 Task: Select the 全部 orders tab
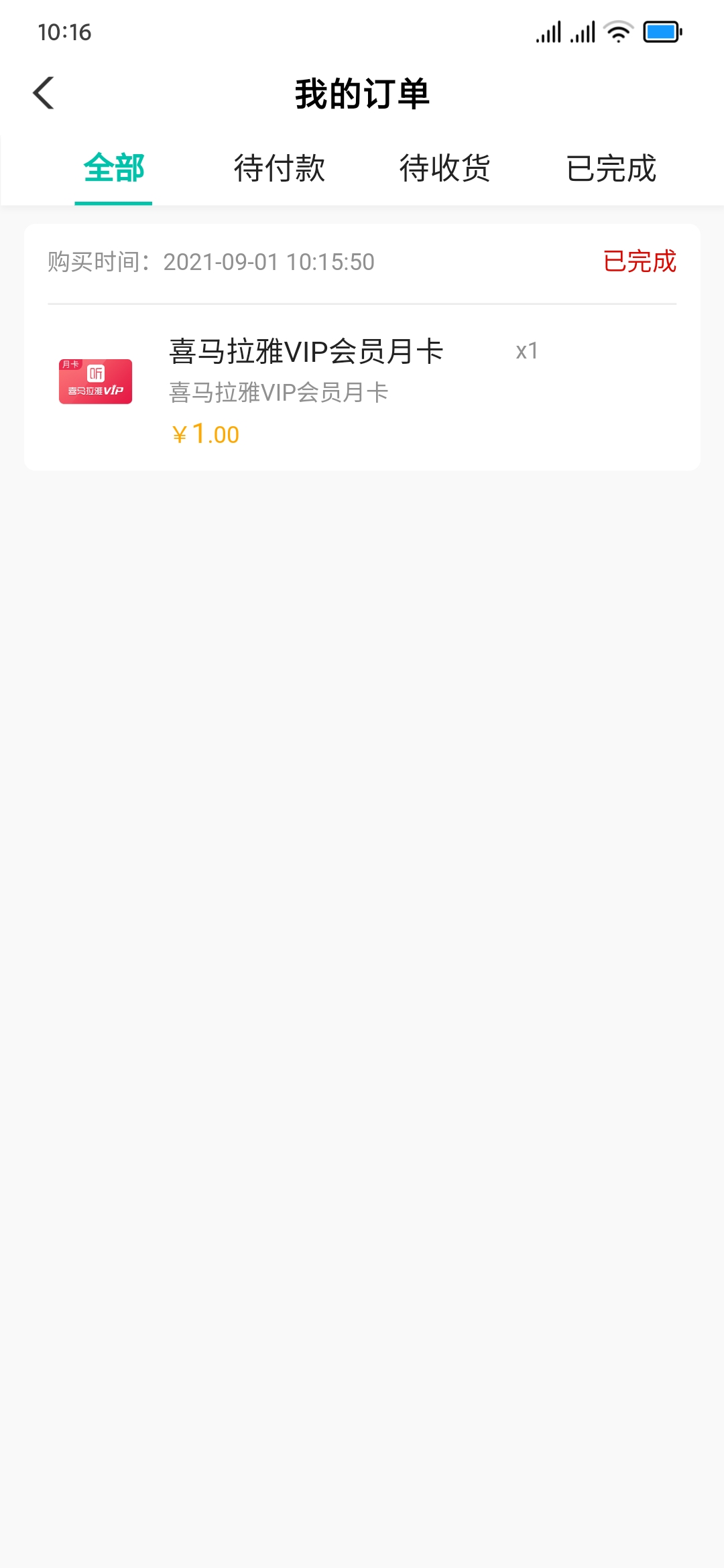click(x=114, y=168)
